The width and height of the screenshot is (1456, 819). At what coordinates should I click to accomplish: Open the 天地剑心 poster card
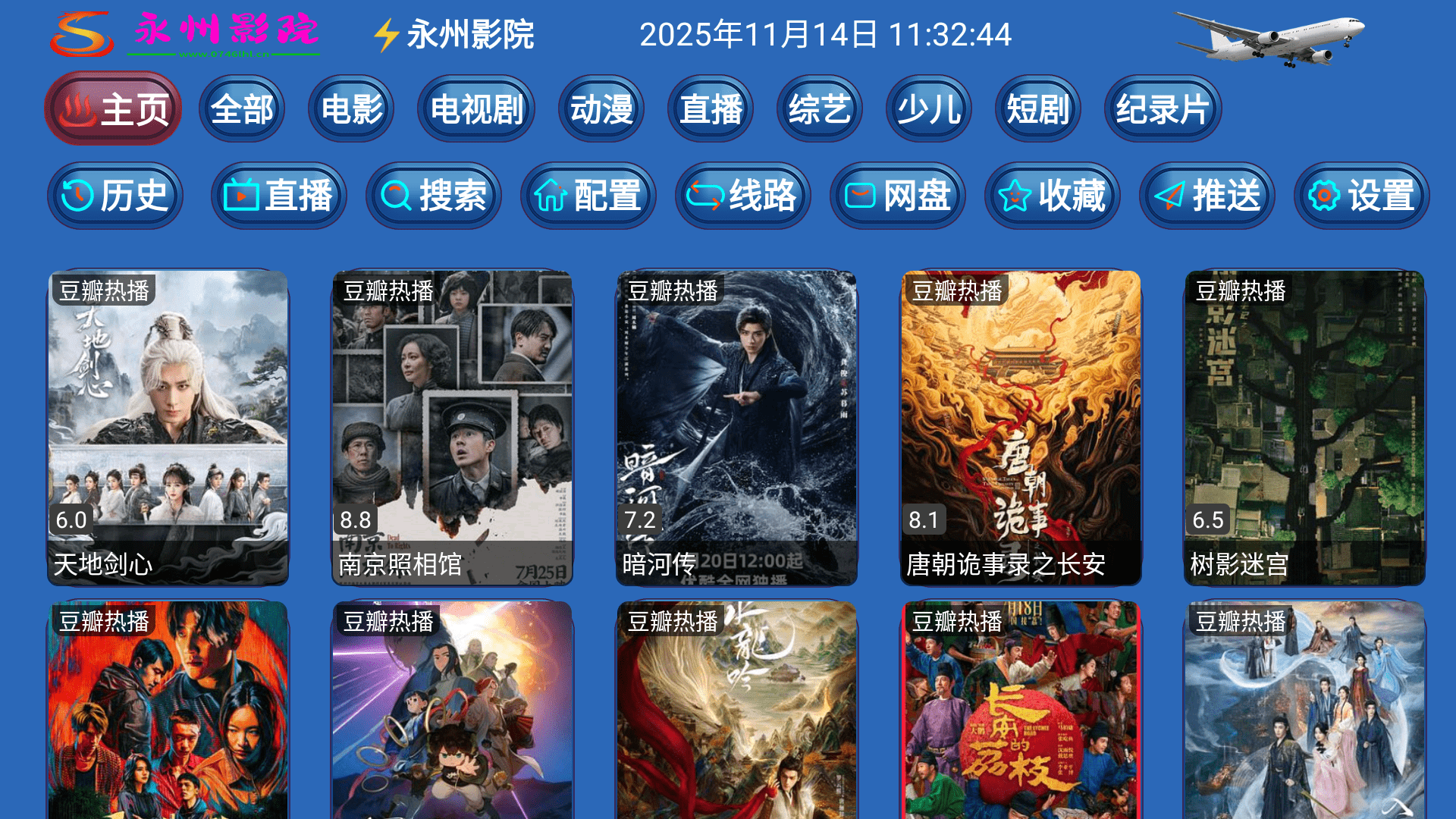click(x=168, y=428)
